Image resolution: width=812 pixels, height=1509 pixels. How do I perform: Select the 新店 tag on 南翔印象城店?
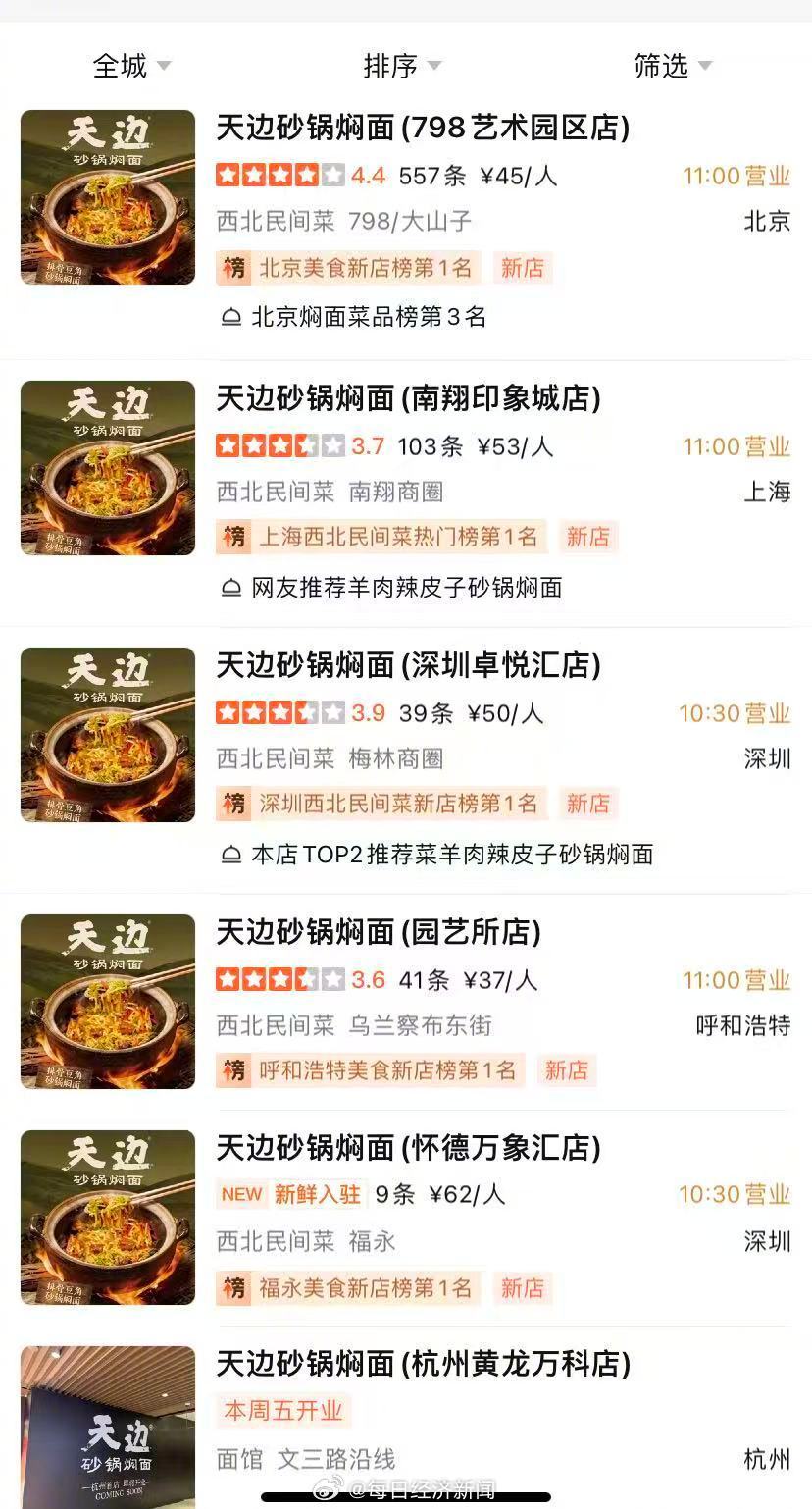[x=587, y=537]
